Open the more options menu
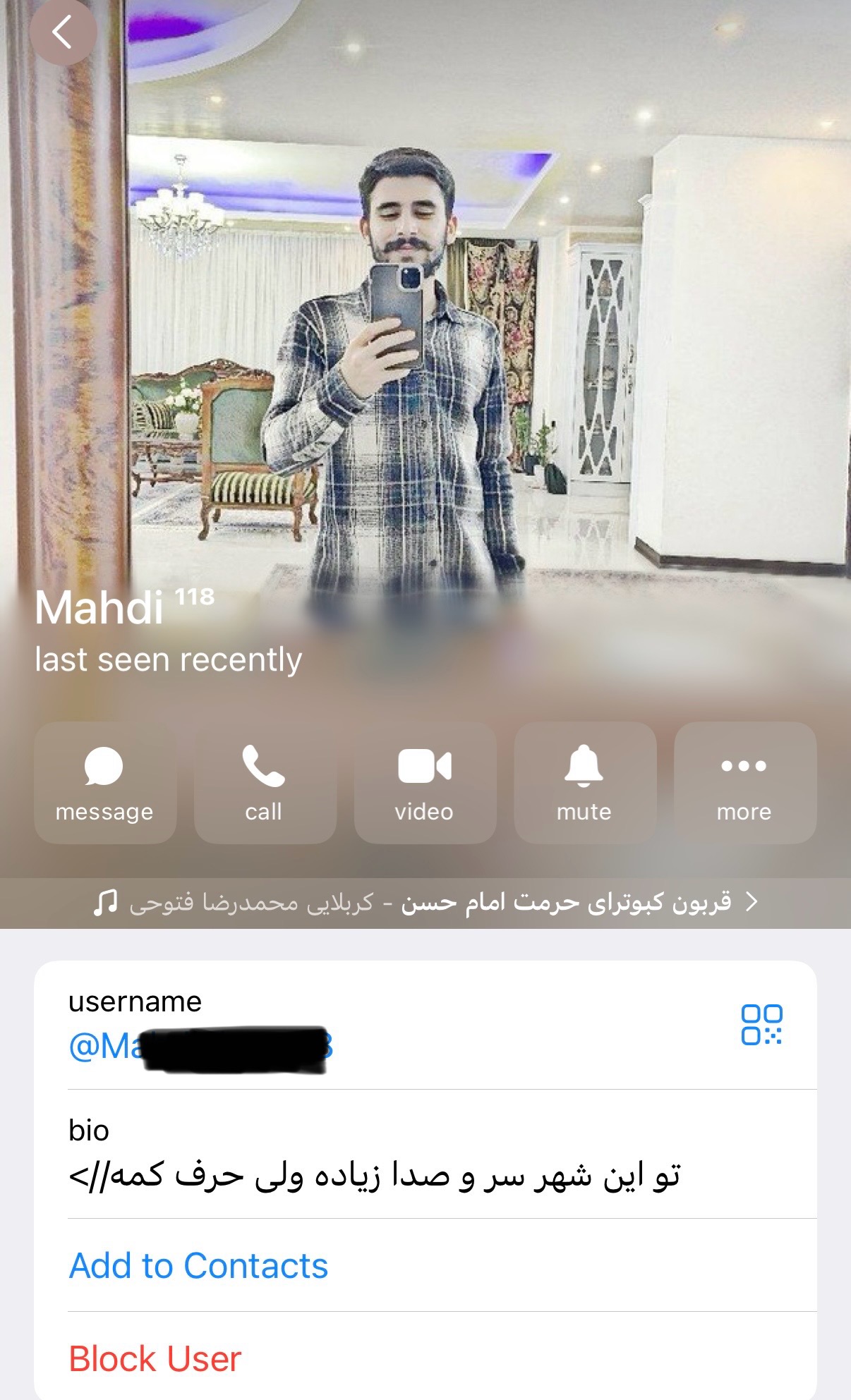The width and height of the screenshot is (851, 1400). pos(744,782)
